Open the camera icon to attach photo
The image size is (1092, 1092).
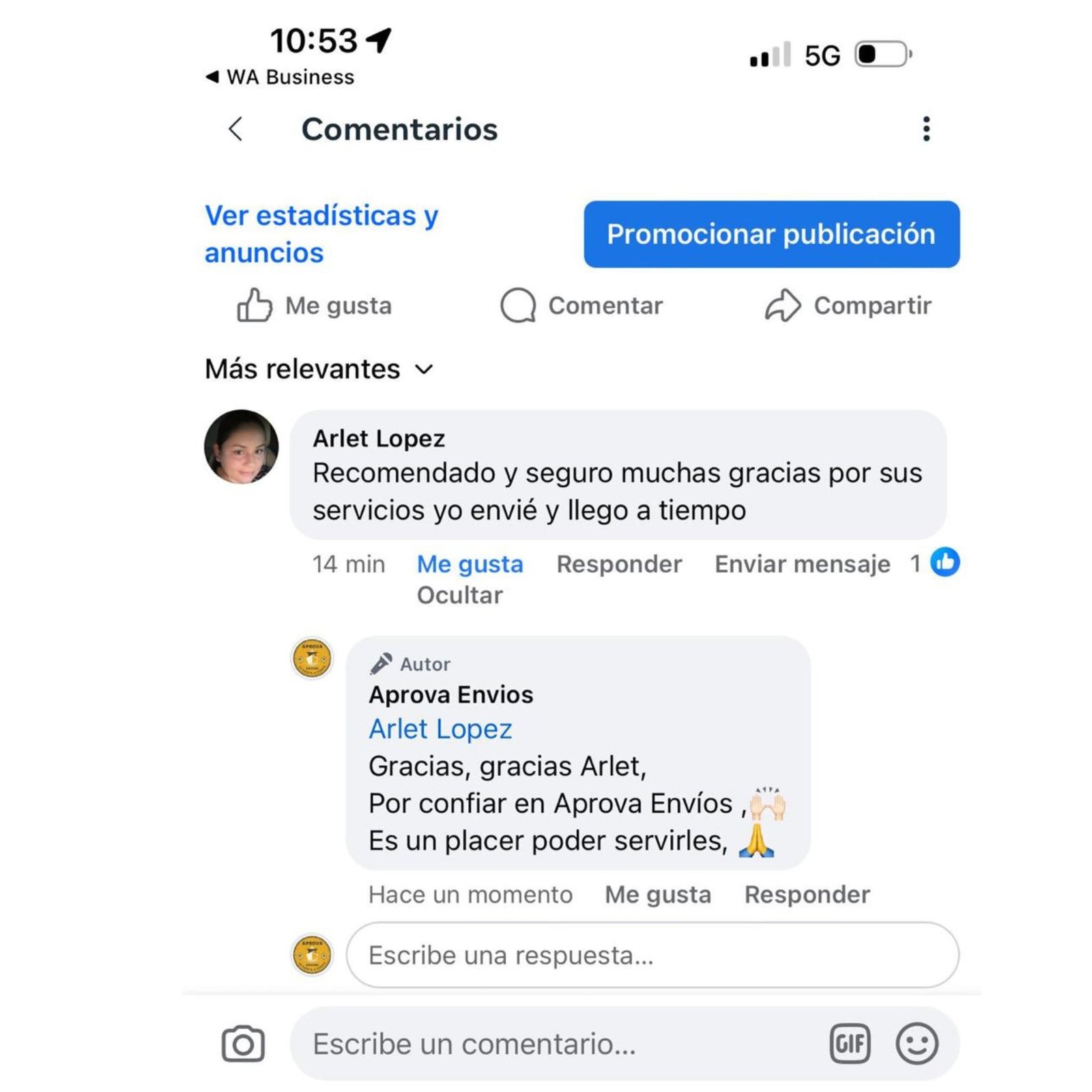[243, 1044]
